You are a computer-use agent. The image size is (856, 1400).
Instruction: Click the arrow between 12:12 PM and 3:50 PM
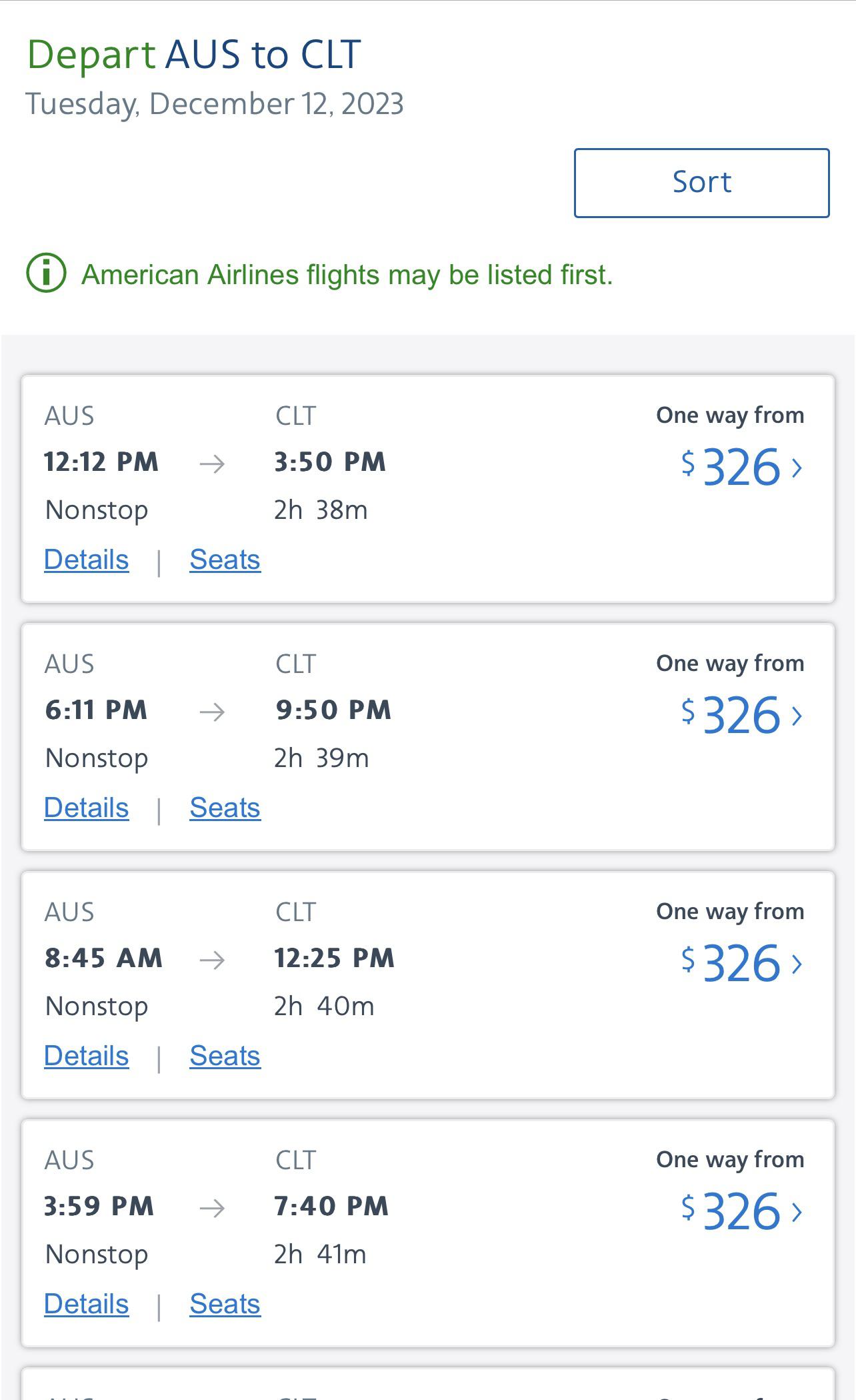pyautogui.click(x=212, y=465)
